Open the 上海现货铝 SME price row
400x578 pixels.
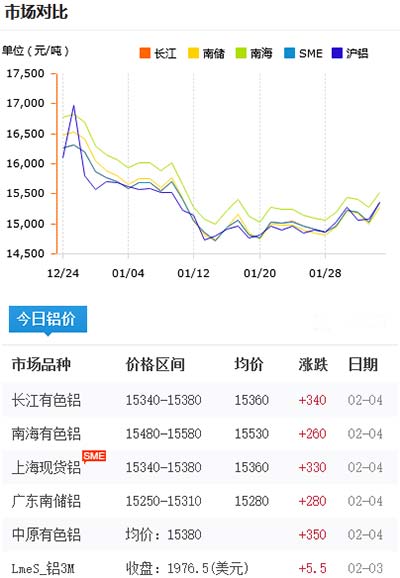click(x=200, y=467)
